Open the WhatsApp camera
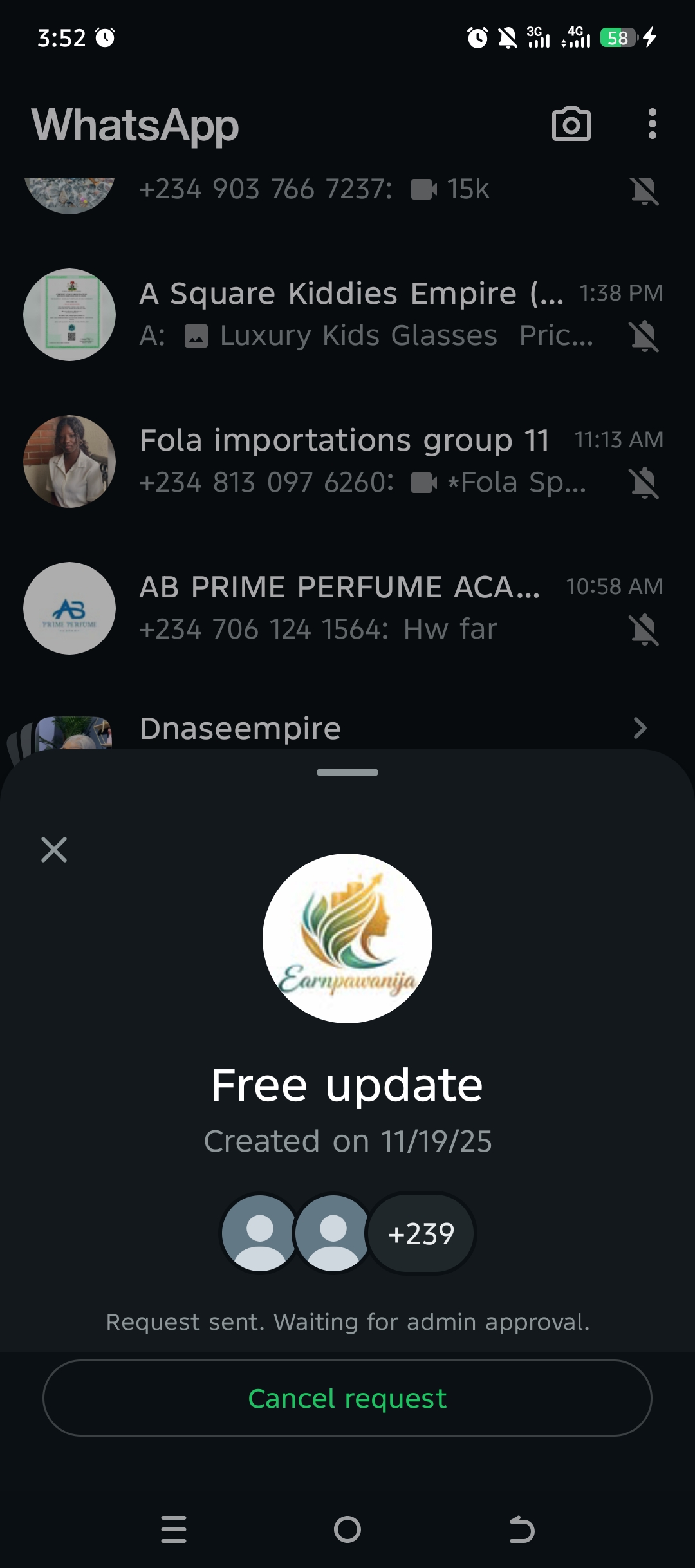The height and width of the screenshot is (1568, 695). (x=571, y=124)
